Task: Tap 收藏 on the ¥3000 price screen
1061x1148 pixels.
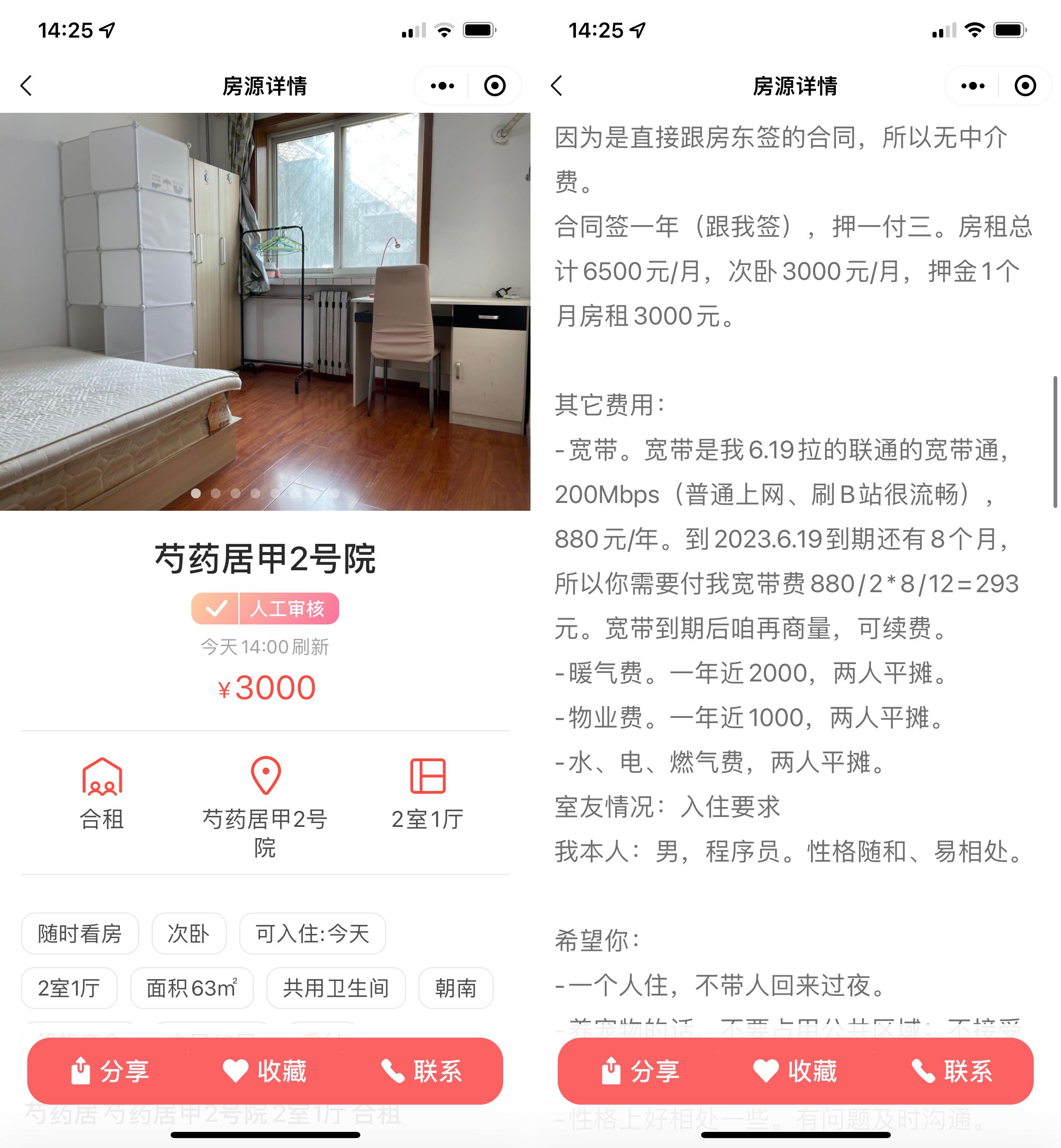Action: [265, 1071]
